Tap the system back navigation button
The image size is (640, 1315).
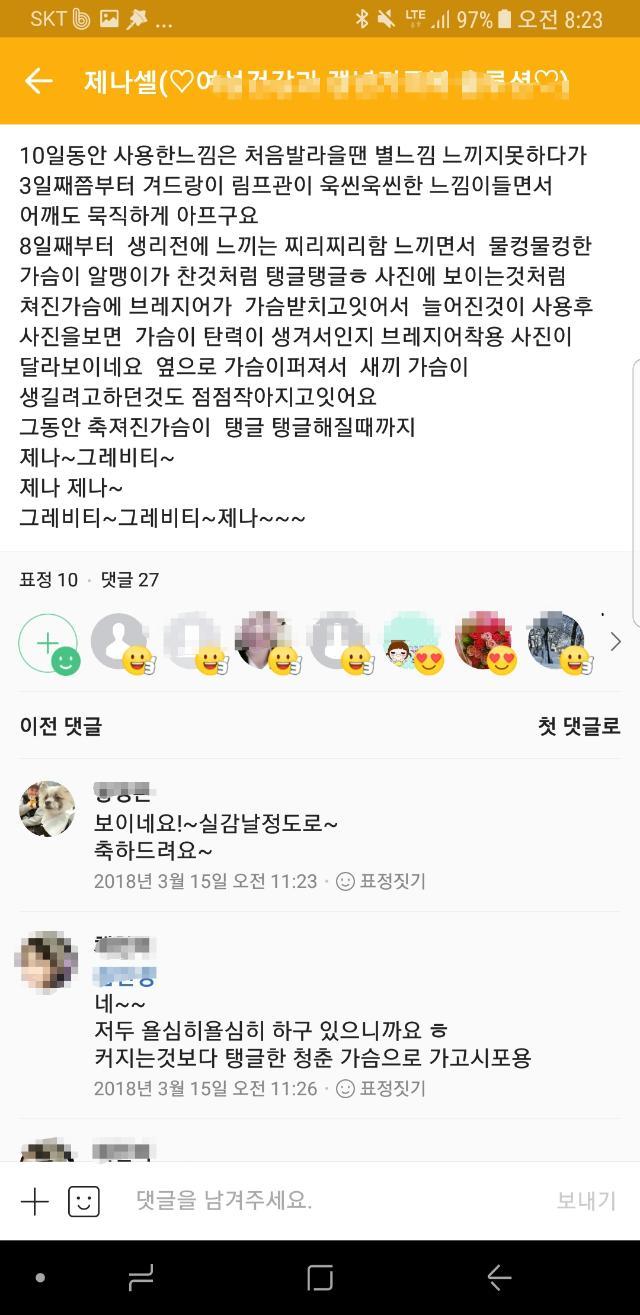(498, 1277)
